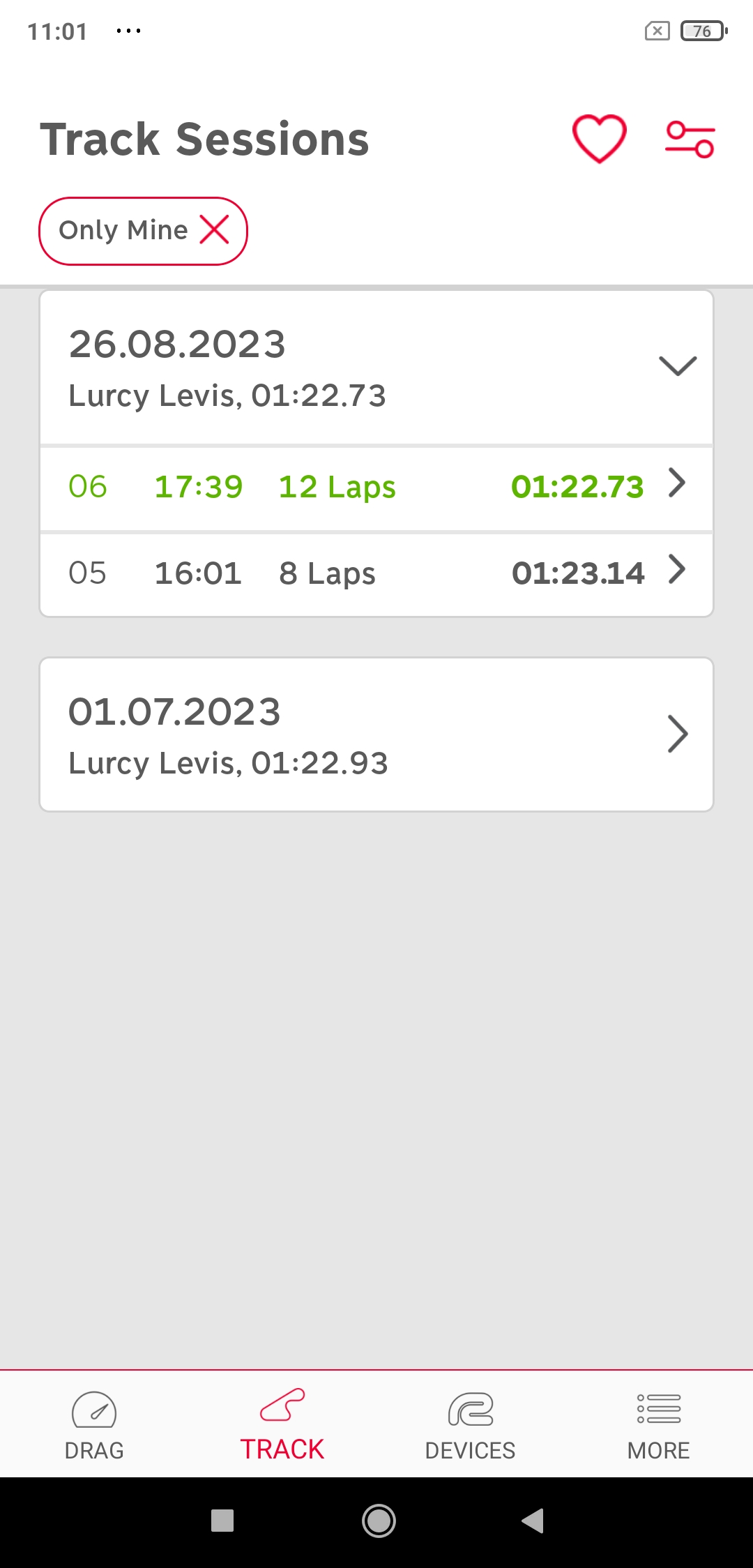Remove the Only Mine filter chip
Viewport: 753px width, 1568px height.
pyautogui.click(x=215, y=229)
